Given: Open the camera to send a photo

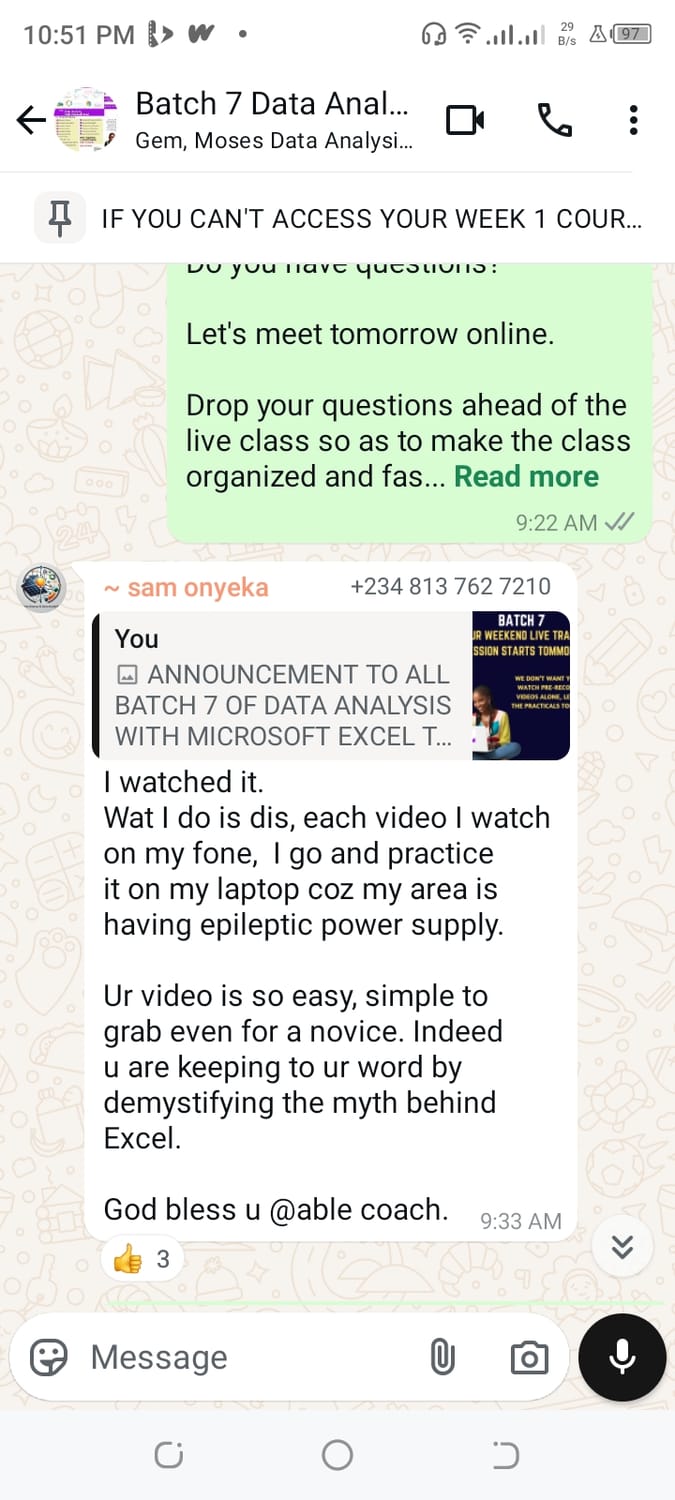Looking at the screenshot, I should (529, 1357).
